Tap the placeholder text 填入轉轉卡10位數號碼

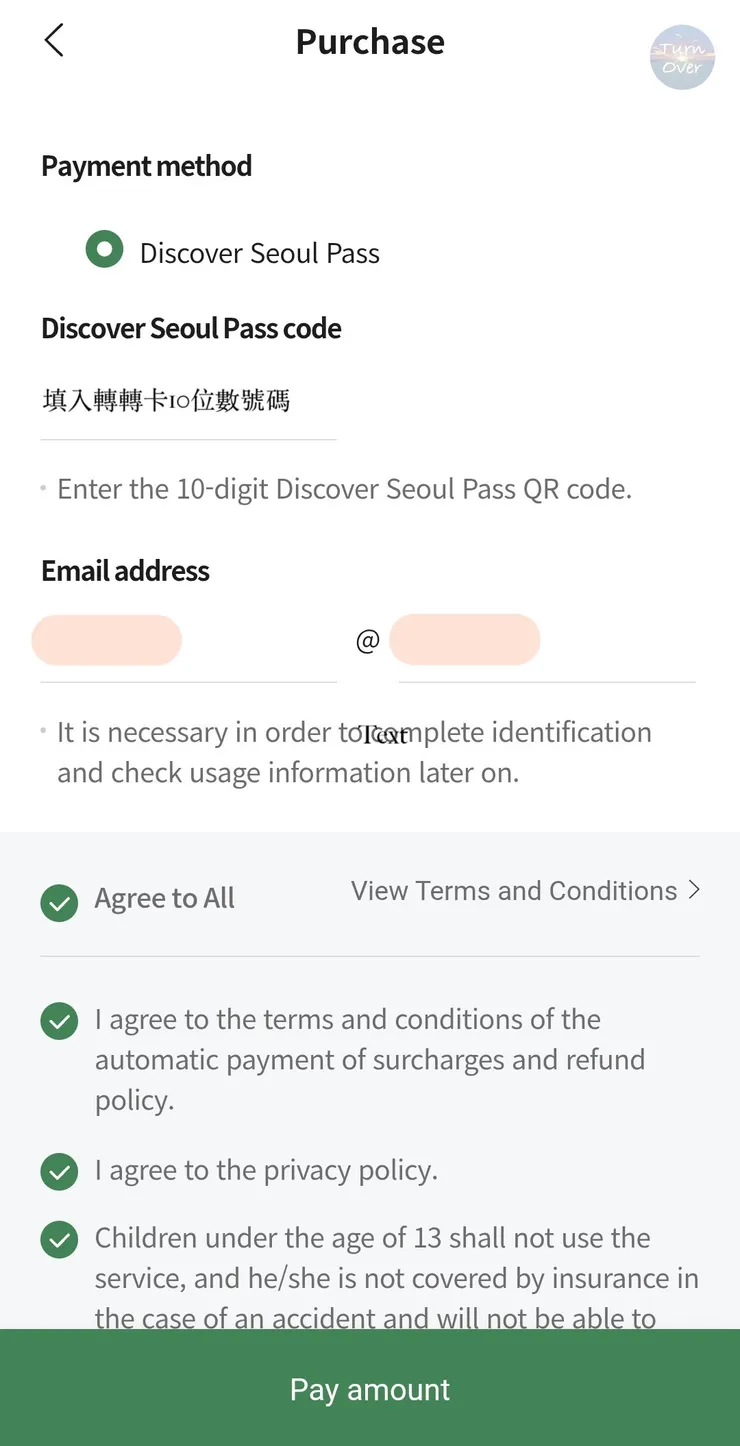click(165, 400)
